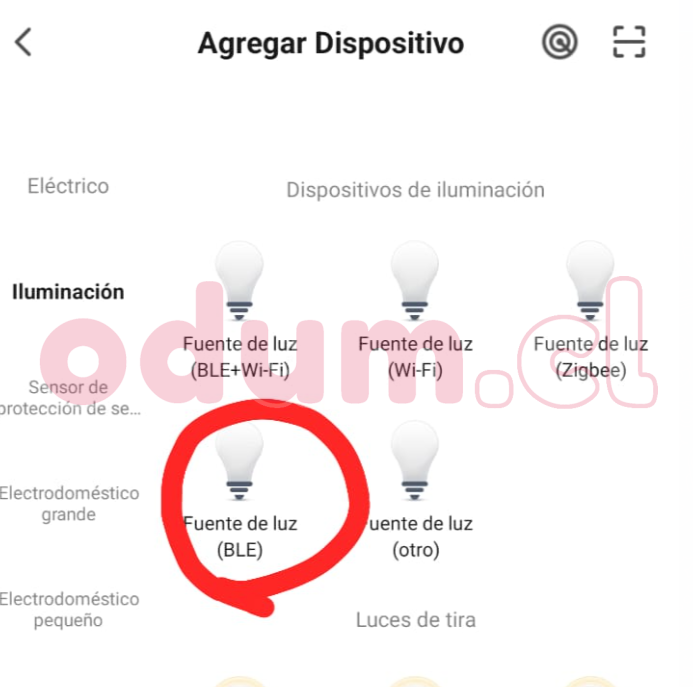This screenshot has width=693, height=687.
Task: Open the Electrodoméstico pequeño category
Action: point(68,609)
